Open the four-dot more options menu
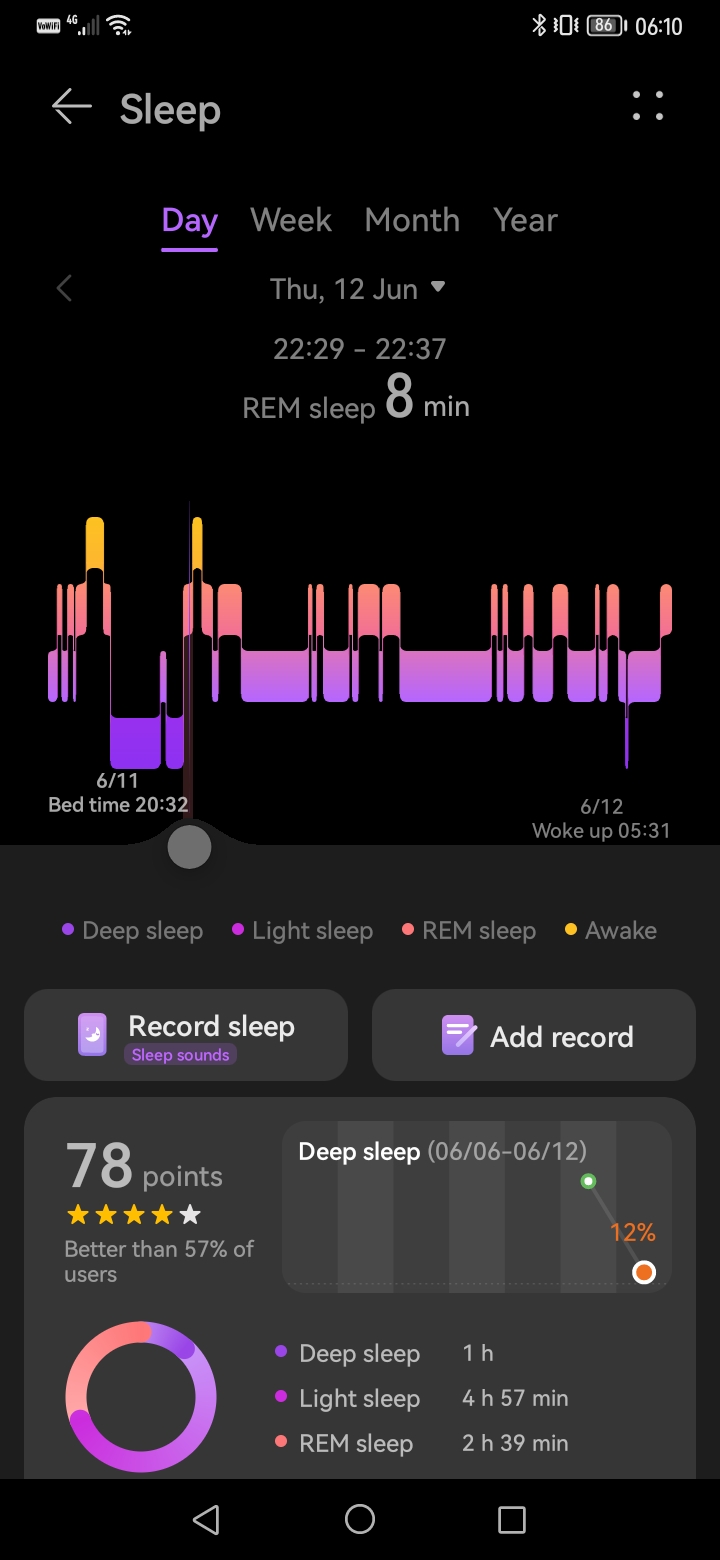The width and height of the screenshot is (720, 1560). pyautogui.click(x=648, y=106)
